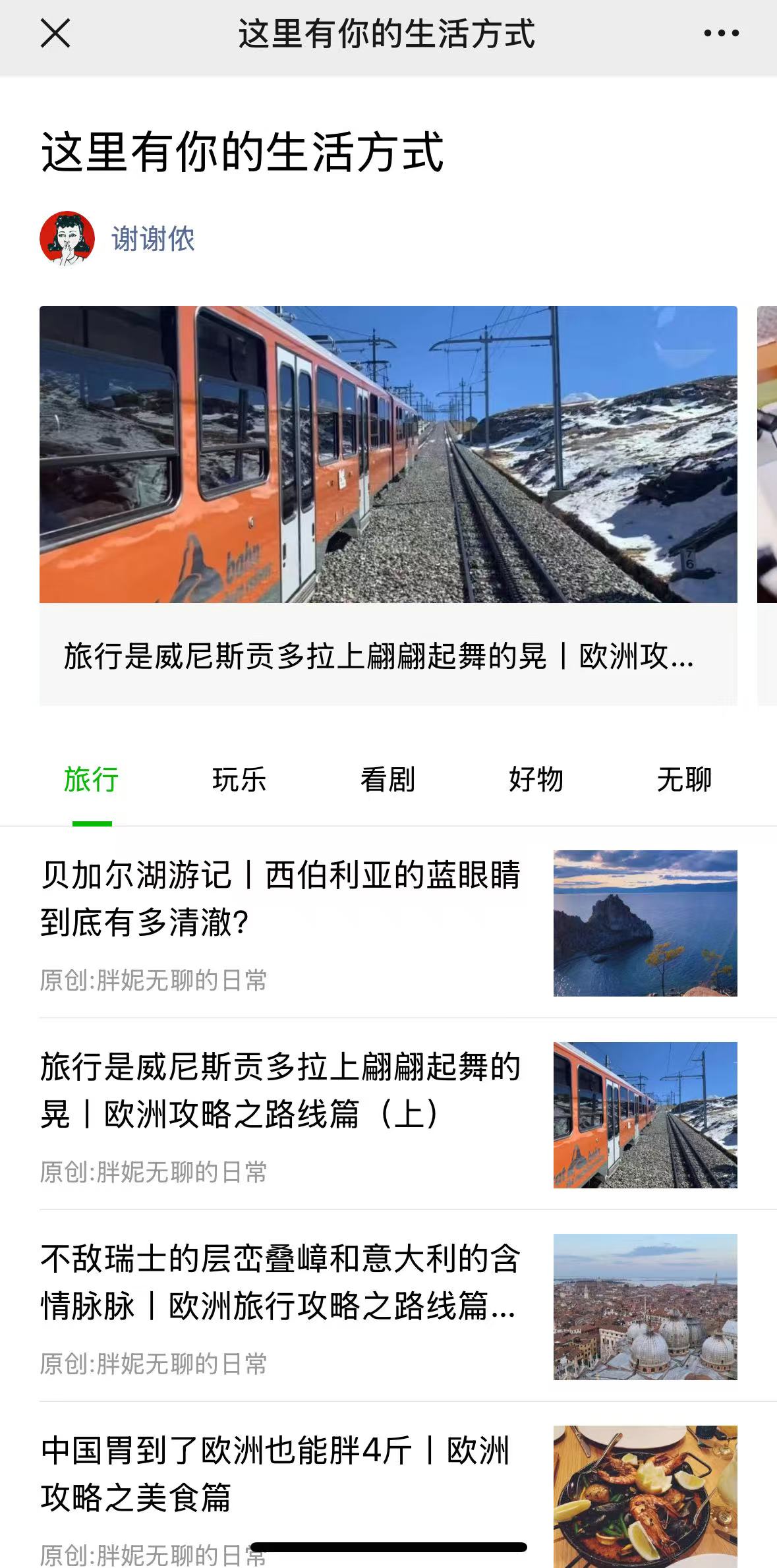
Task: Close this page with the X icon
Action: [x=55, y=34]
